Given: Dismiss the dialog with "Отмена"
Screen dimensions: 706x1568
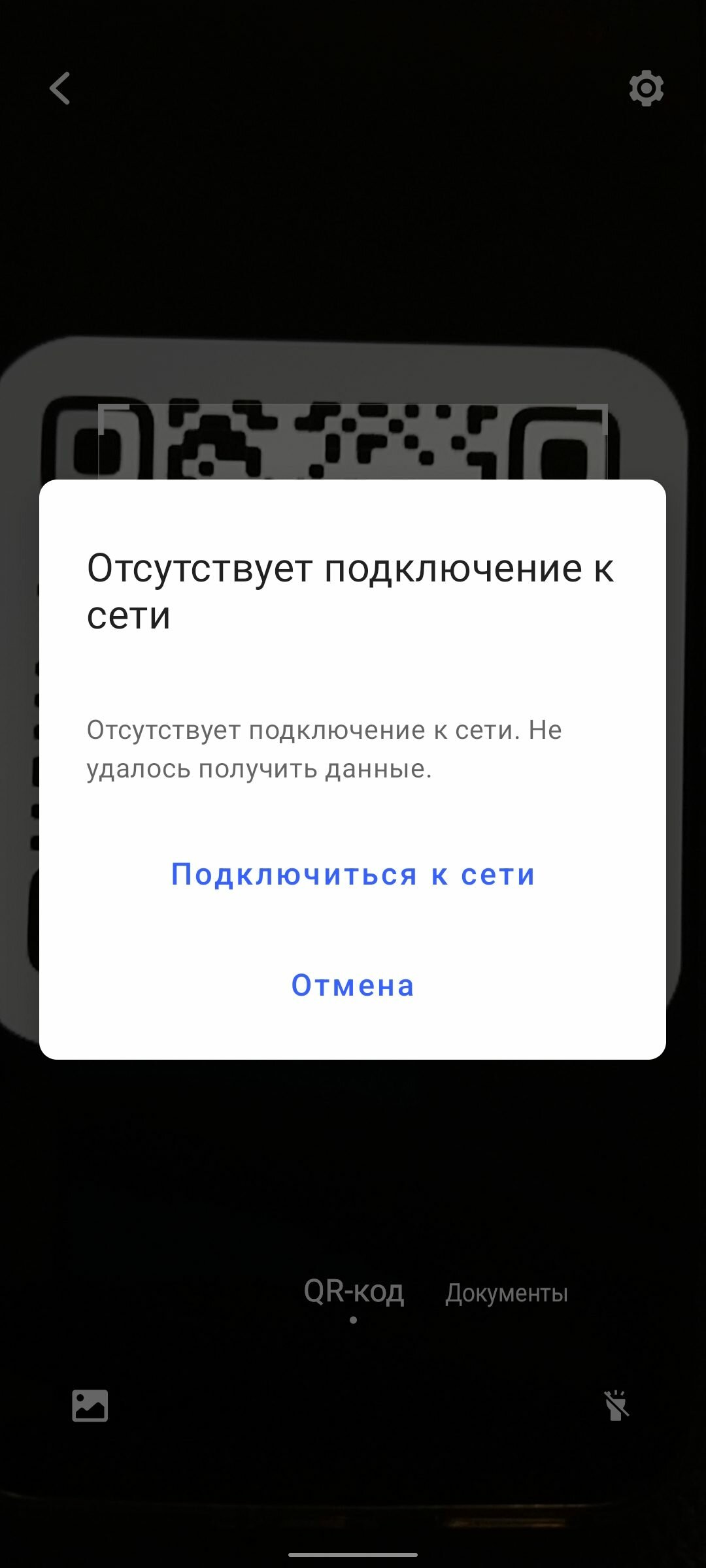Looking at the screenshot, I should pyautogui.click(x=353, y=985).
